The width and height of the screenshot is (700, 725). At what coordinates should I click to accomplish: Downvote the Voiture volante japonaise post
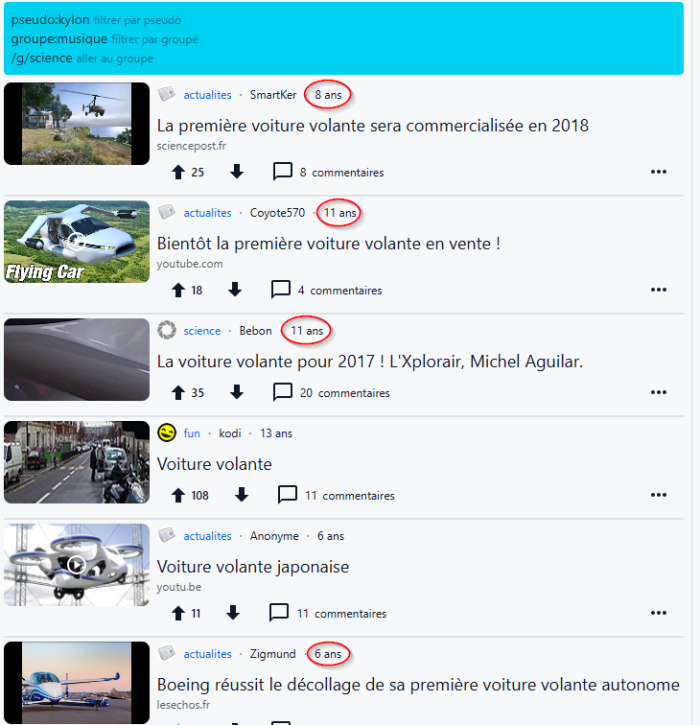coord(234,613)
